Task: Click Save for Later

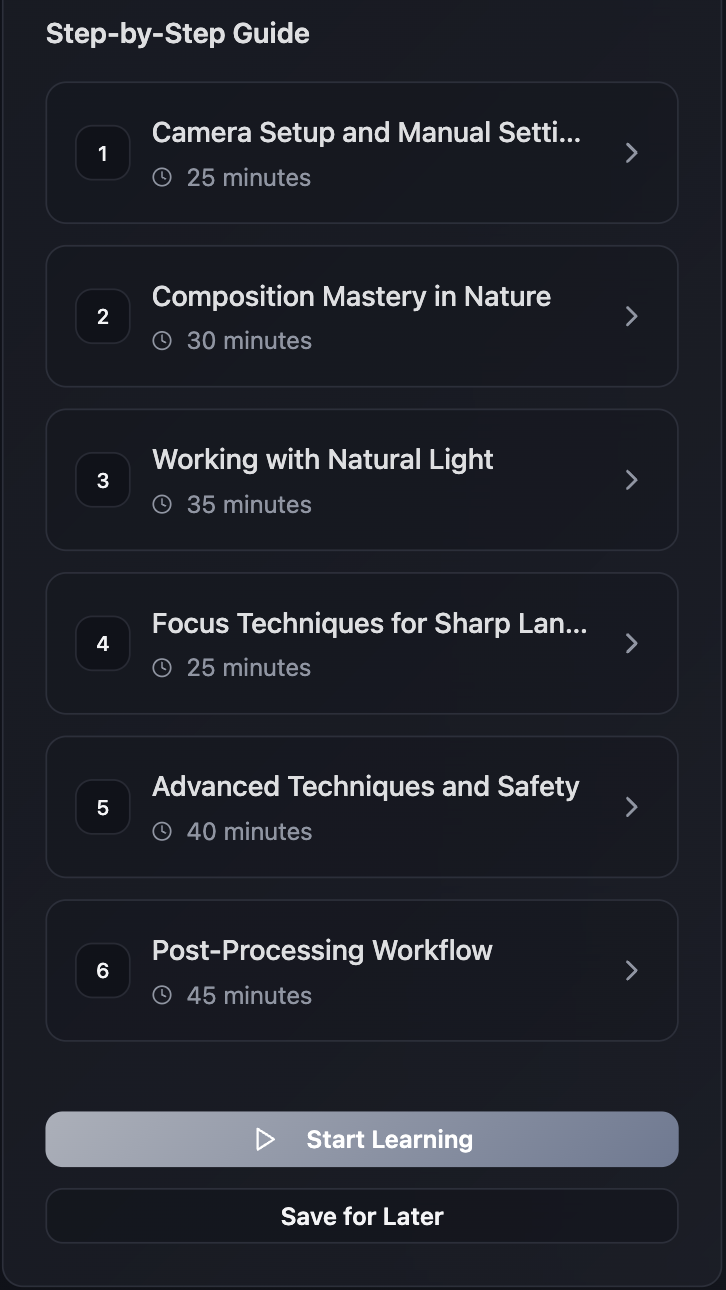Action: pos(362,1216)
